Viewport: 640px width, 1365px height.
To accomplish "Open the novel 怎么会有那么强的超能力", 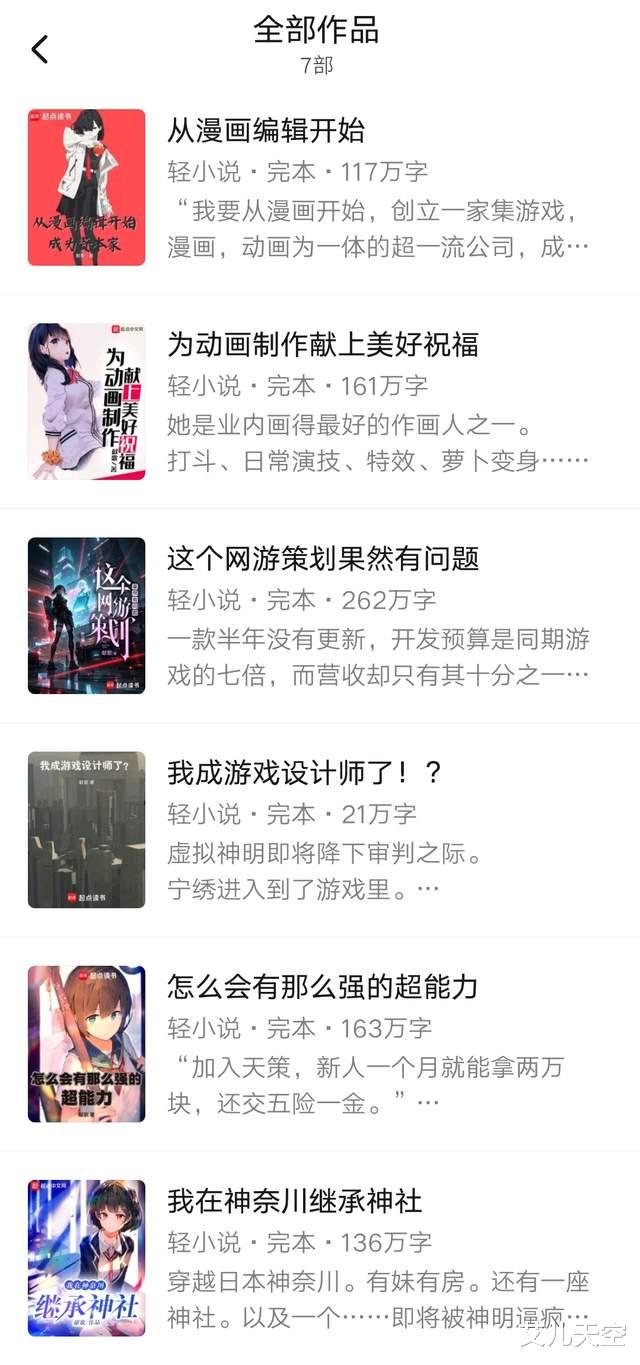I will (x=322, y=986).
